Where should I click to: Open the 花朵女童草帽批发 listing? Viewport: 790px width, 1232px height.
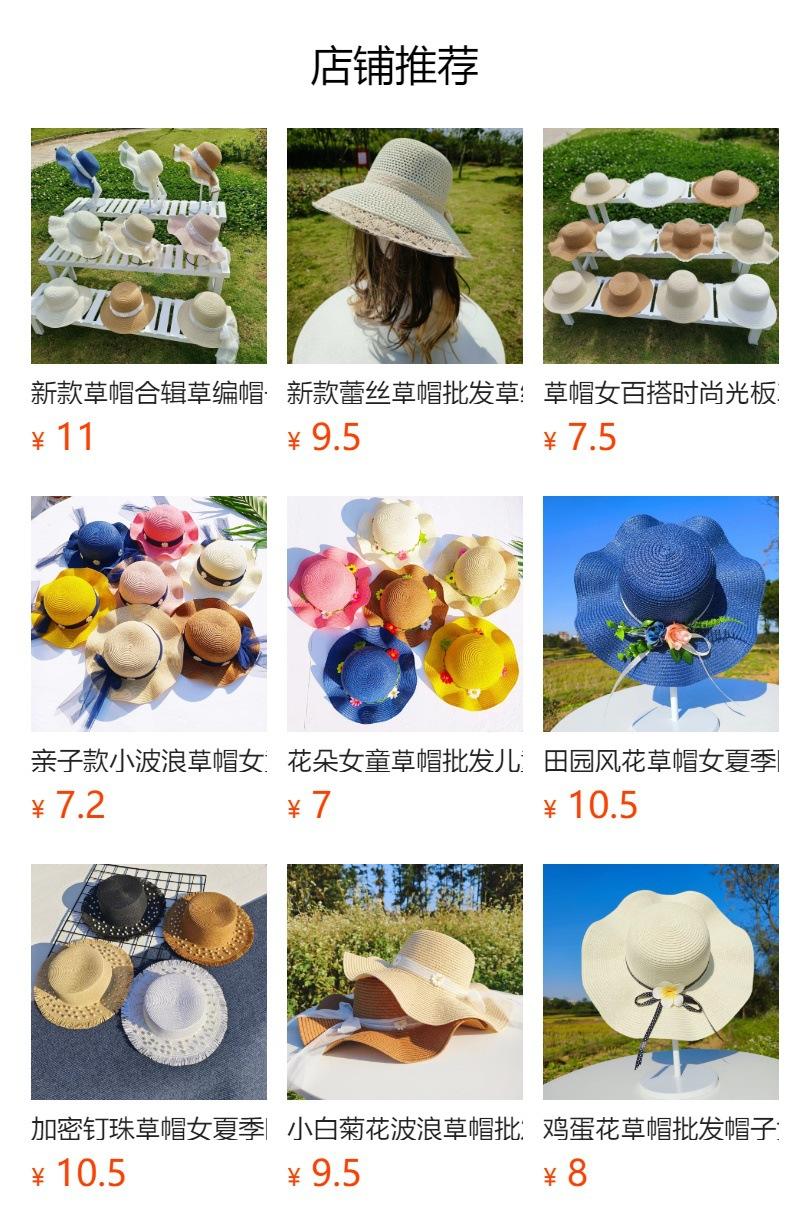405,659
